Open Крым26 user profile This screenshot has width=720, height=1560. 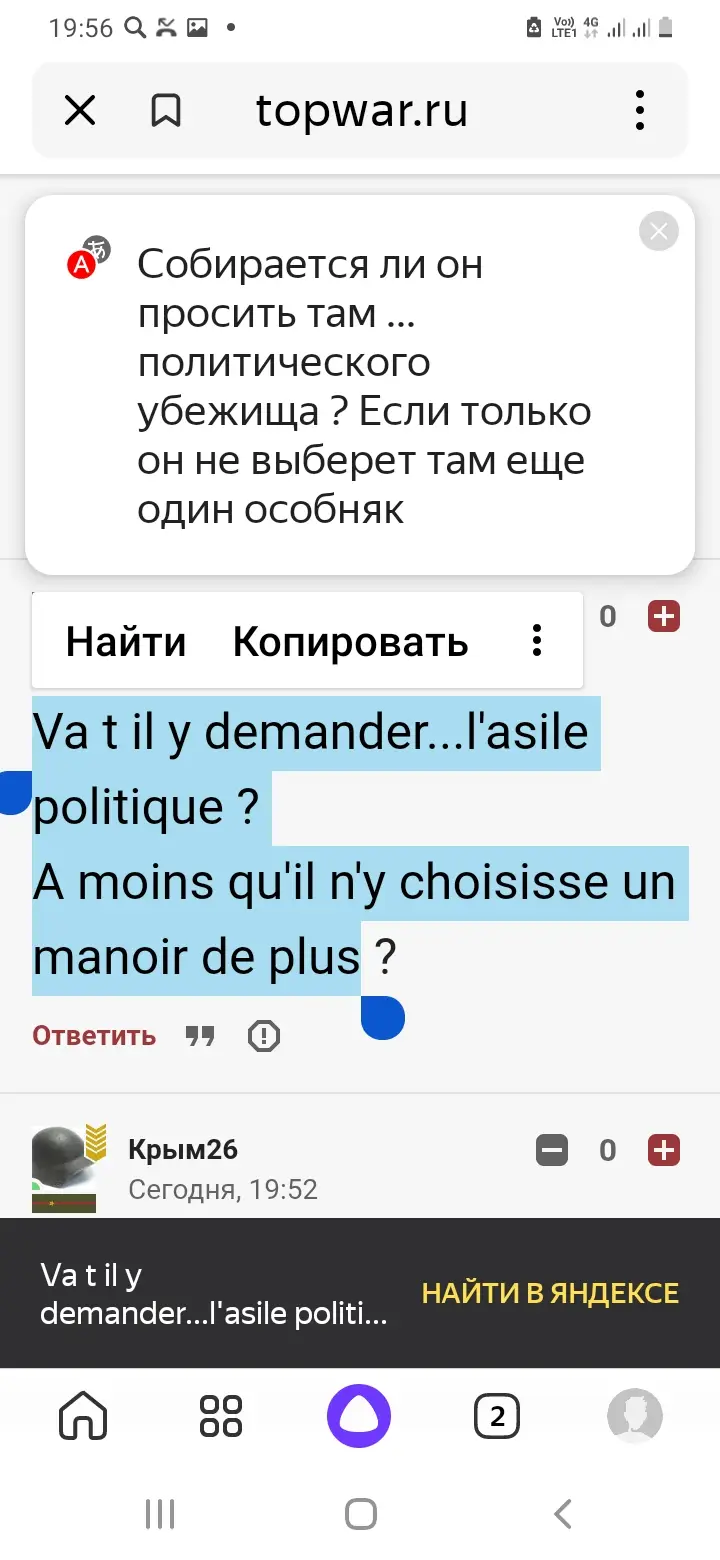click(x=183, y=1150)
